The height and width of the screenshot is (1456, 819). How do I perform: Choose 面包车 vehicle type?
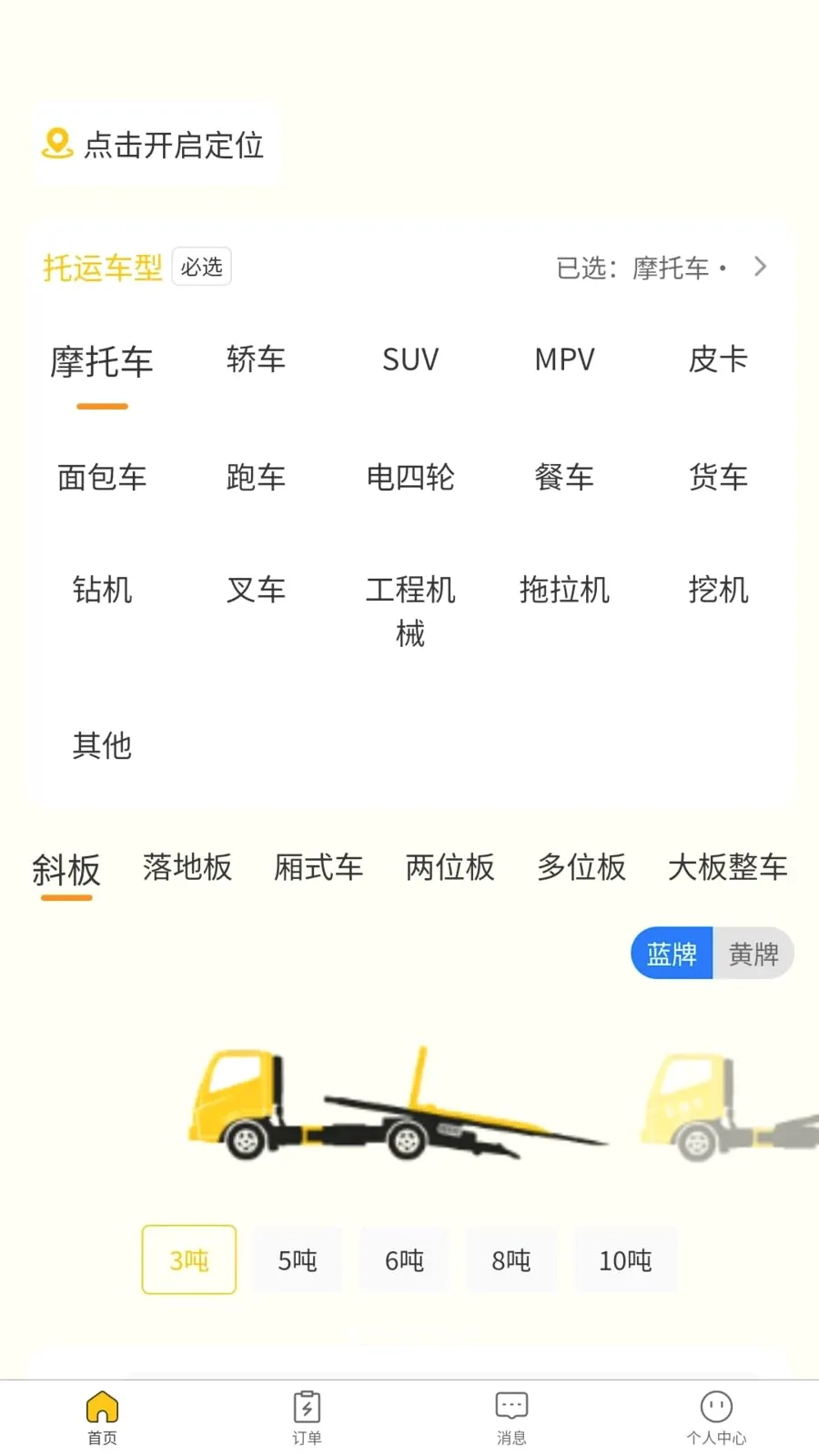pyautogui.click(x=102, y=477)
